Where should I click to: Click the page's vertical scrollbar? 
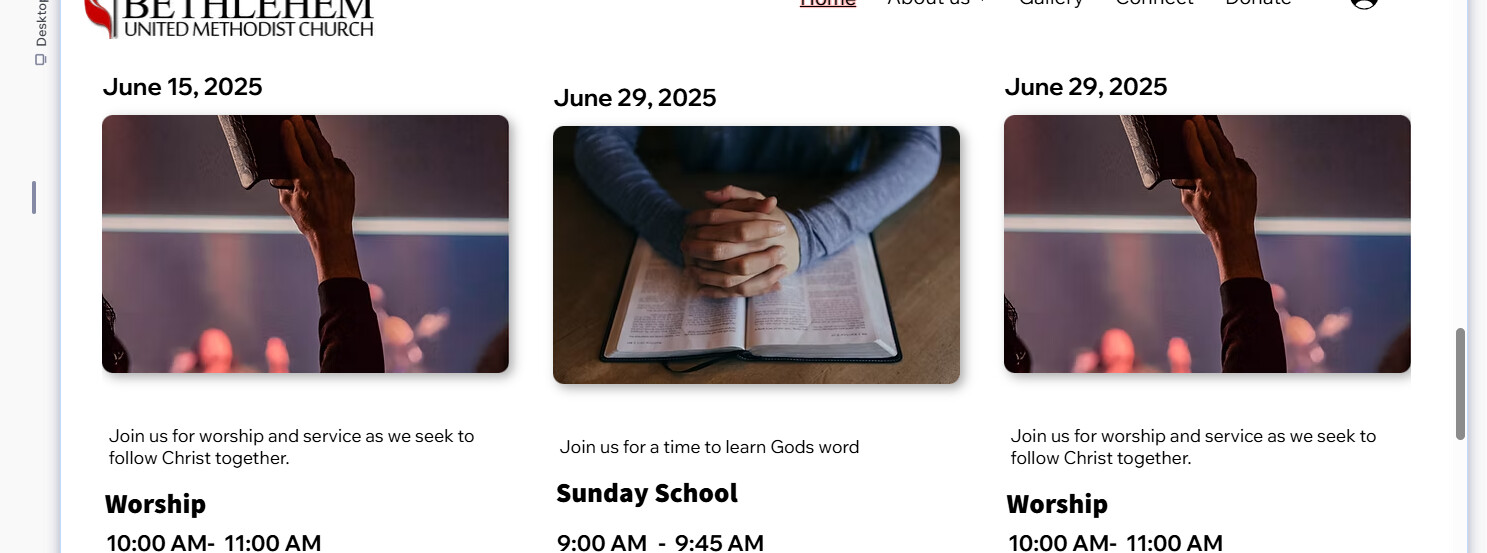(x=1460, y=384)
